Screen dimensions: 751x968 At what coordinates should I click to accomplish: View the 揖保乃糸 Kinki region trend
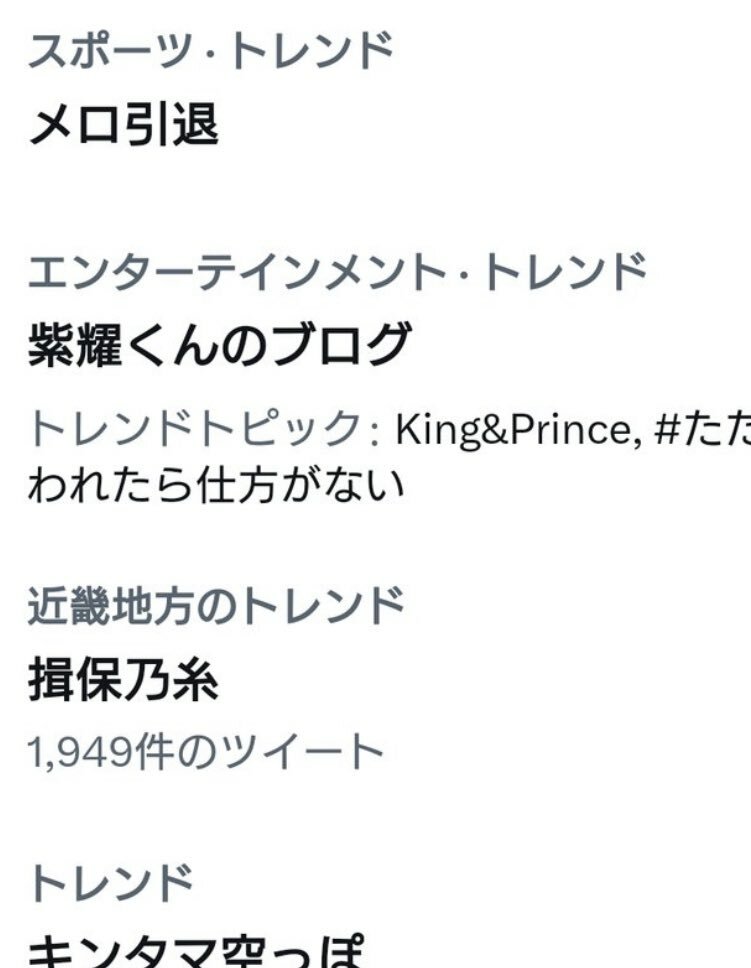(x=123, y=682)
